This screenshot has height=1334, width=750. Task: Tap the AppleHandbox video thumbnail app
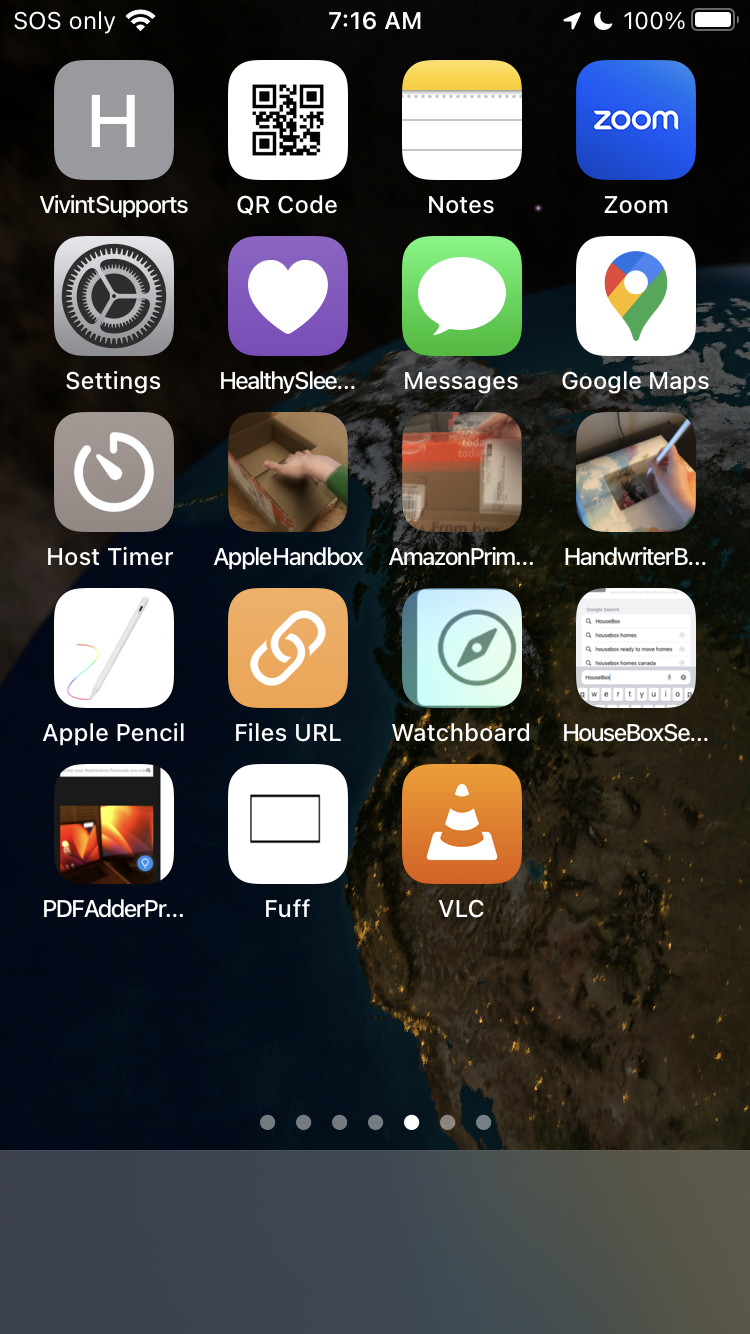point(287,472)
